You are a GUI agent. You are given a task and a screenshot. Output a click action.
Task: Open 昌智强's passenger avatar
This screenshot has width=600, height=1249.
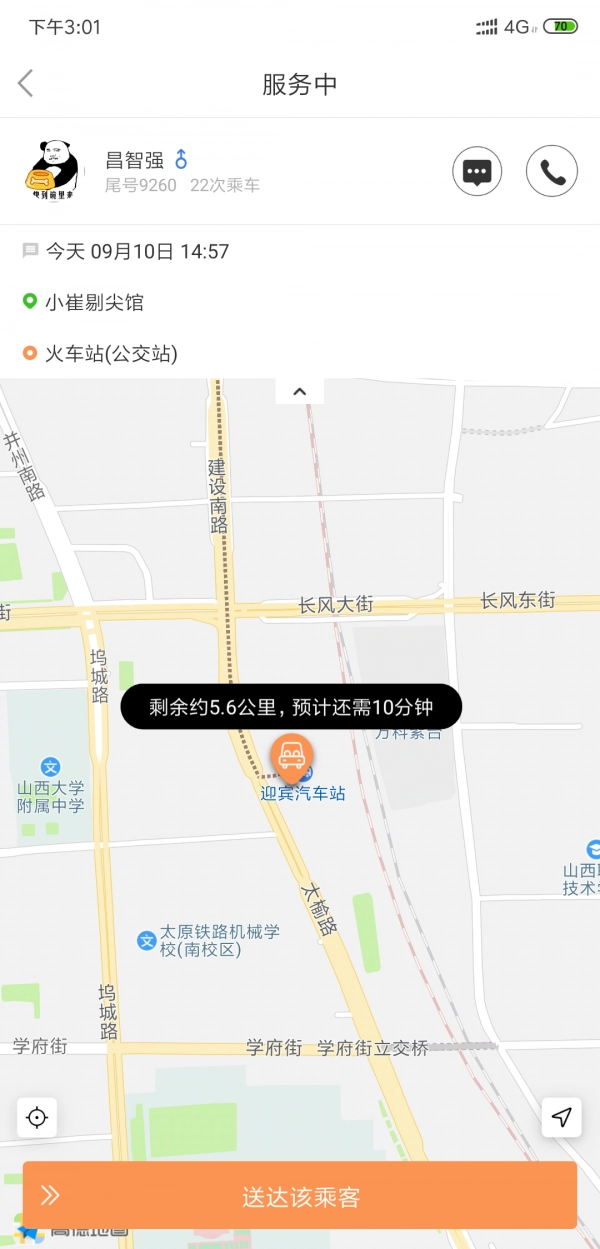[x=51, y=171]
